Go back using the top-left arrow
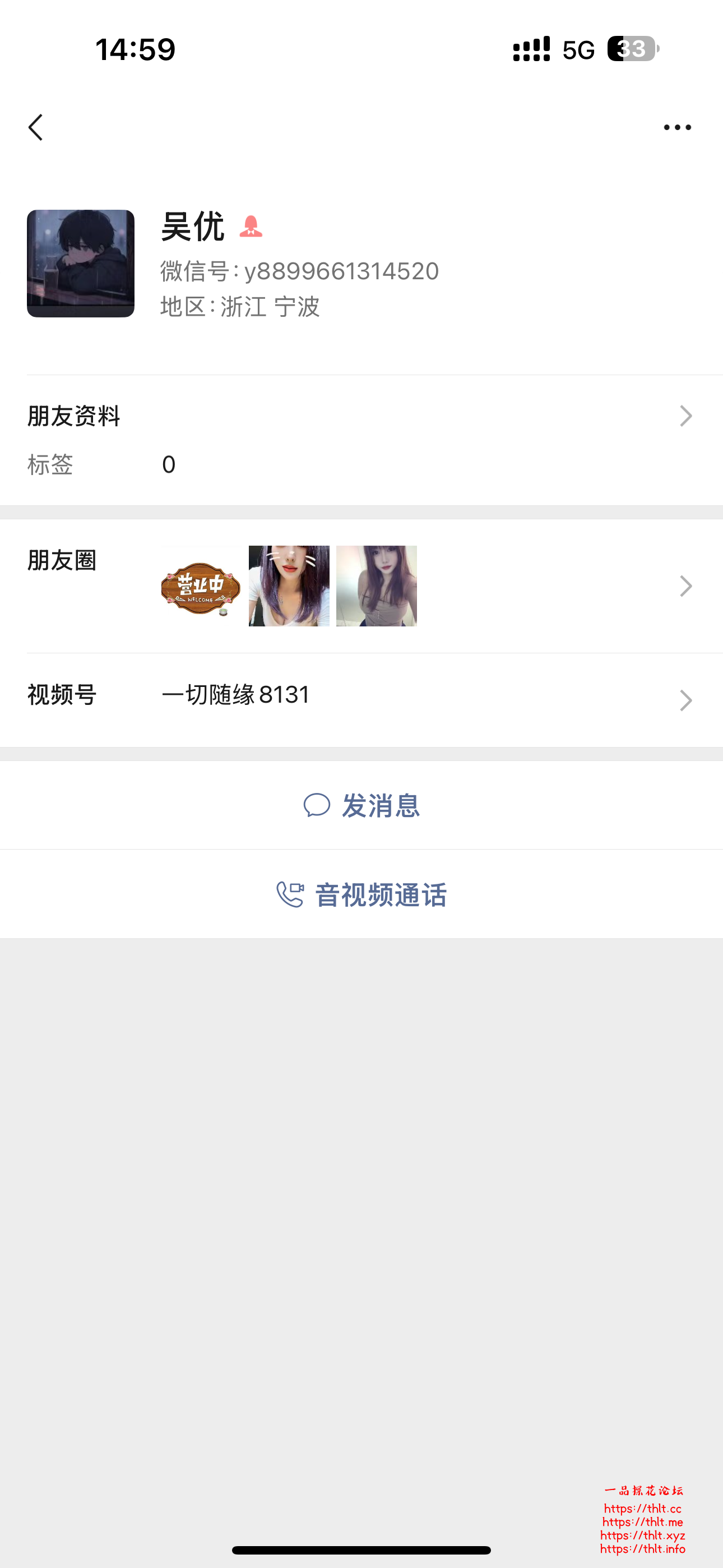 pos(36,127)
